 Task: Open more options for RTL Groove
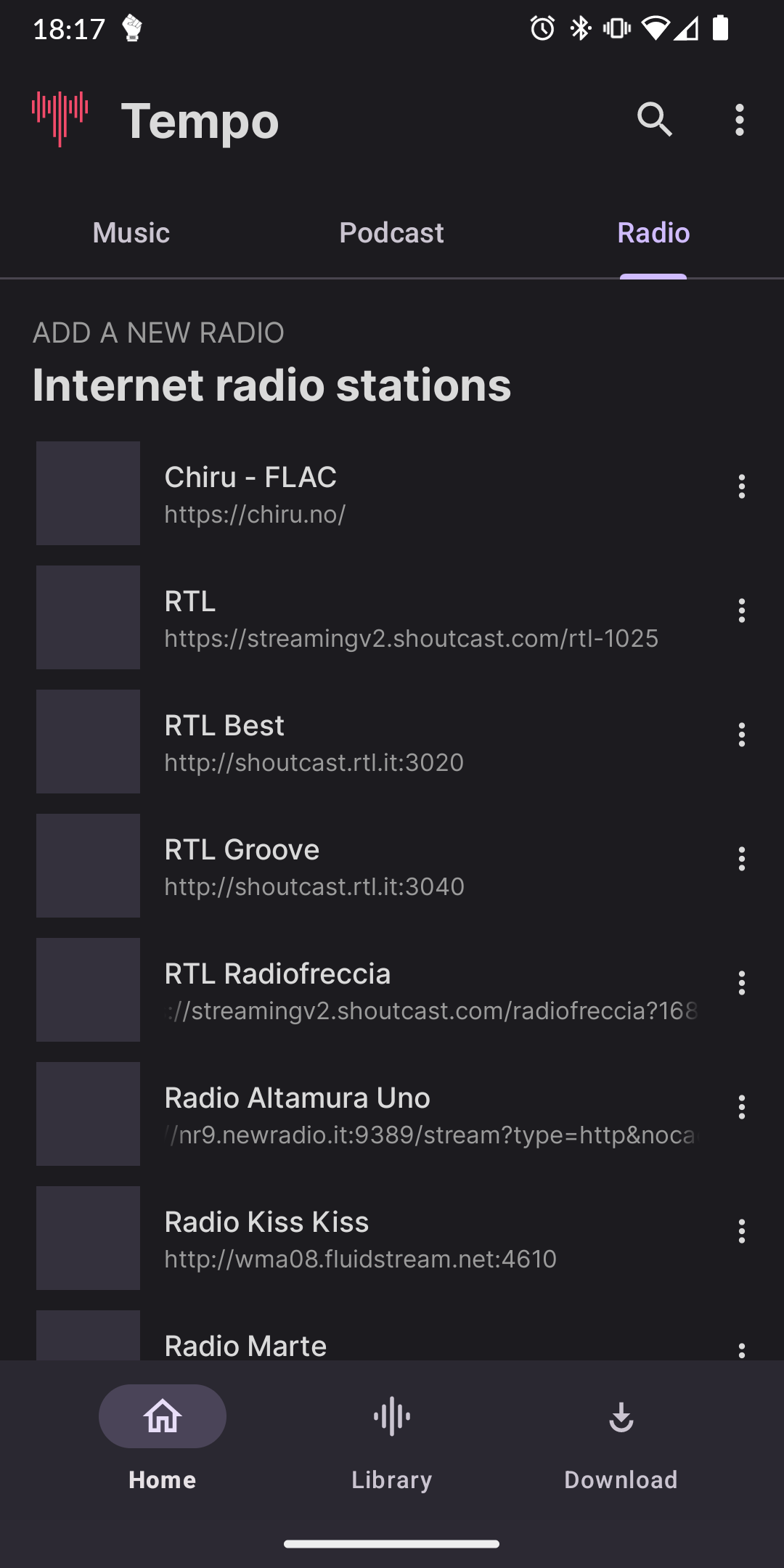741,859
